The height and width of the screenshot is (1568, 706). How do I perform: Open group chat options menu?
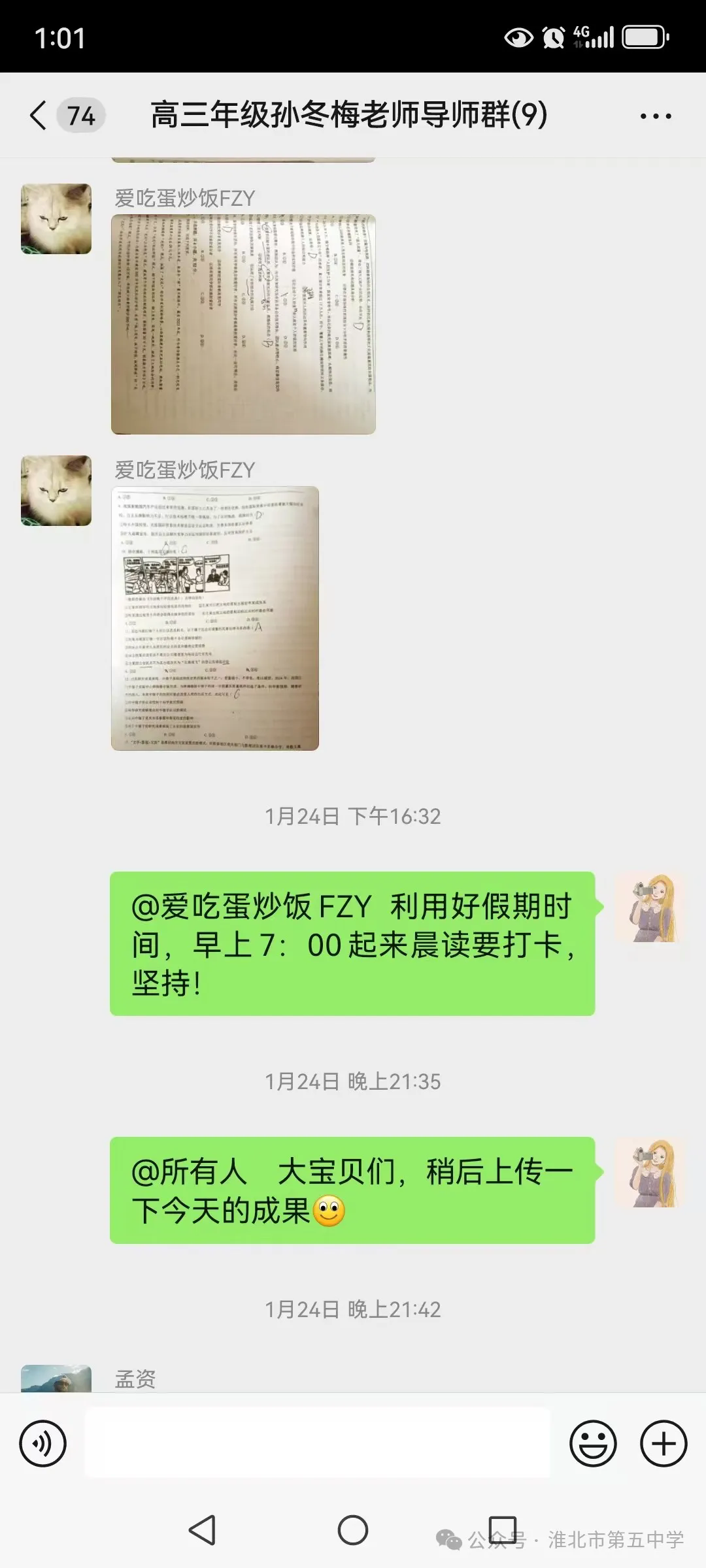[655, 116]
